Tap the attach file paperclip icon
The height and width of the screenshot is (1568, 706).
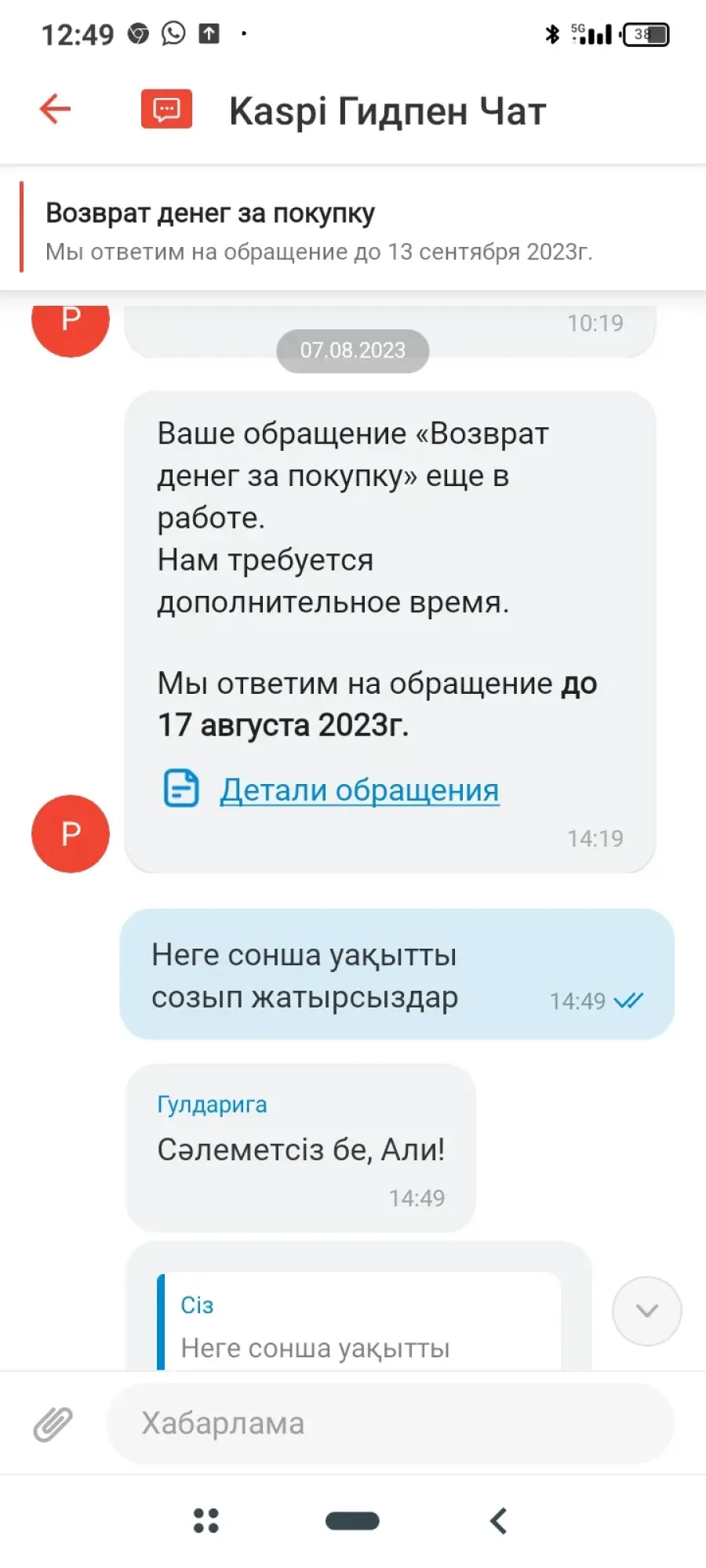coord(53,1424)
